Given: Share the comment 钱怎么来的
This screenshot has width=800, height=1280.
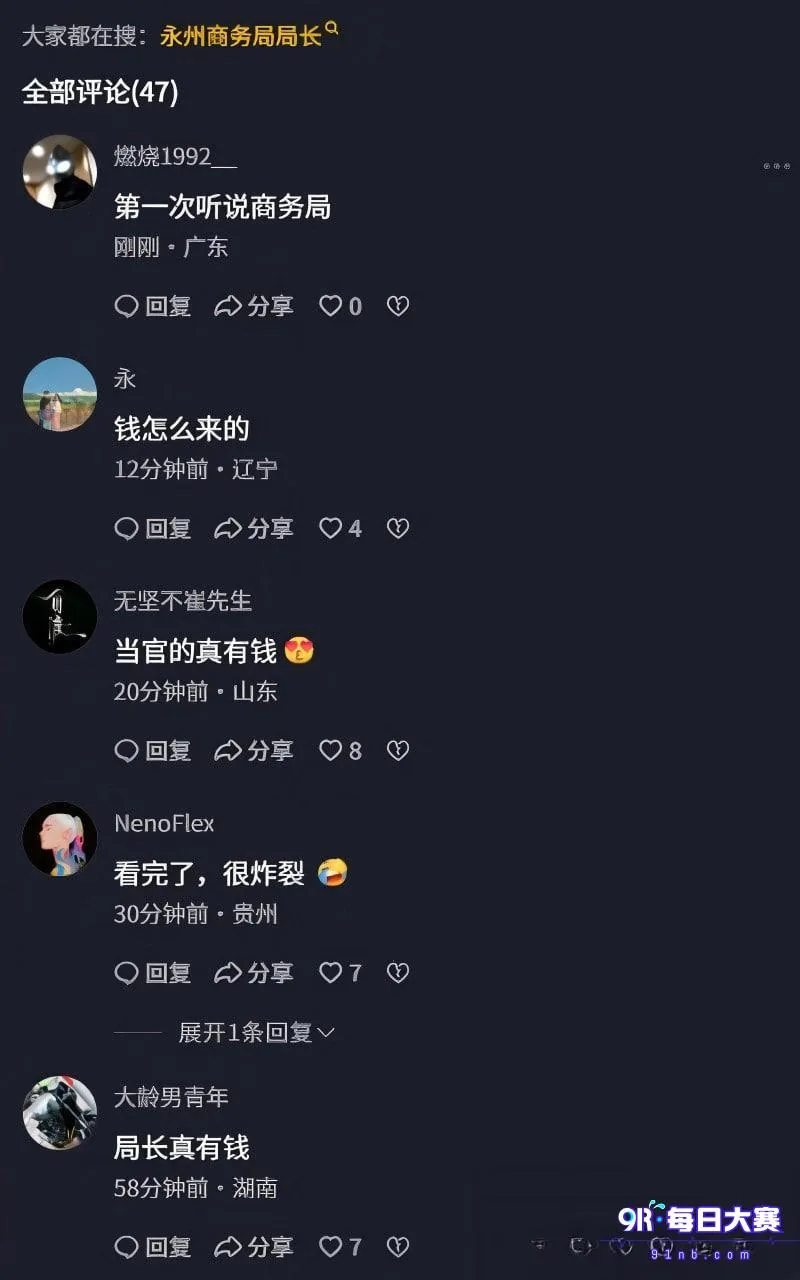Looking at the screenshot, I should tap(254, 528).
